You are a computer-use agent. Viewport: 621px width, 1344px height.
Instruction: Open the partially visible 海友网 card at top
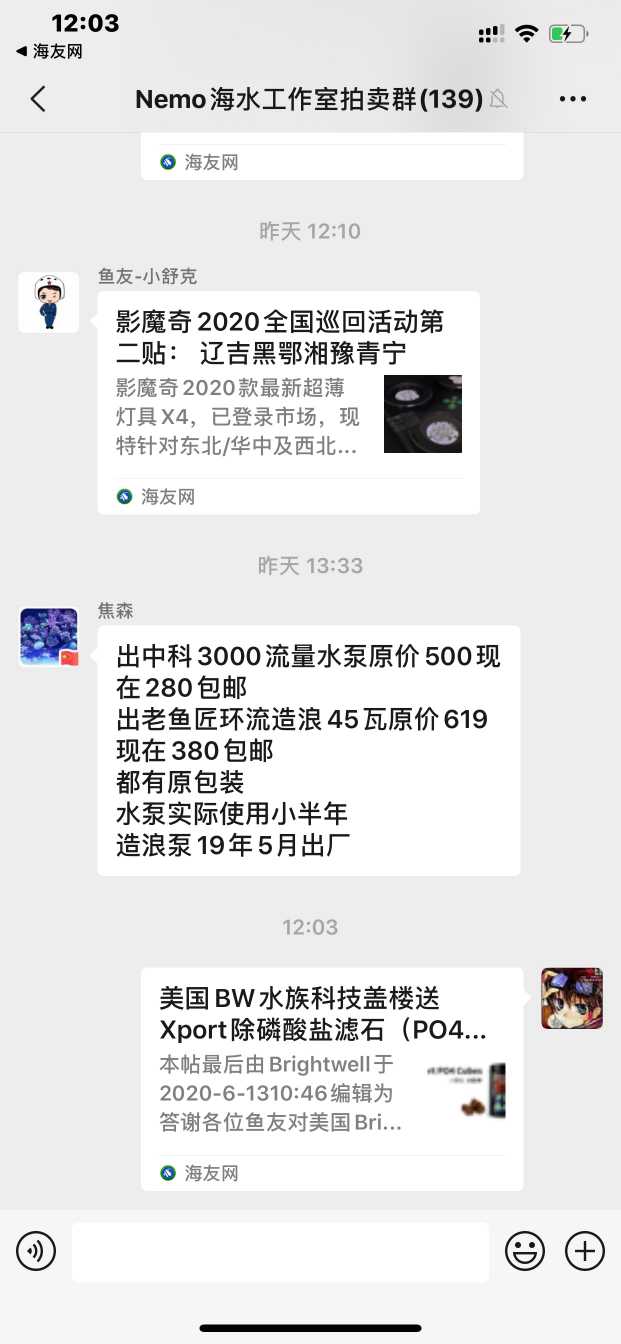pyautogui.click(x=331, y=158)
